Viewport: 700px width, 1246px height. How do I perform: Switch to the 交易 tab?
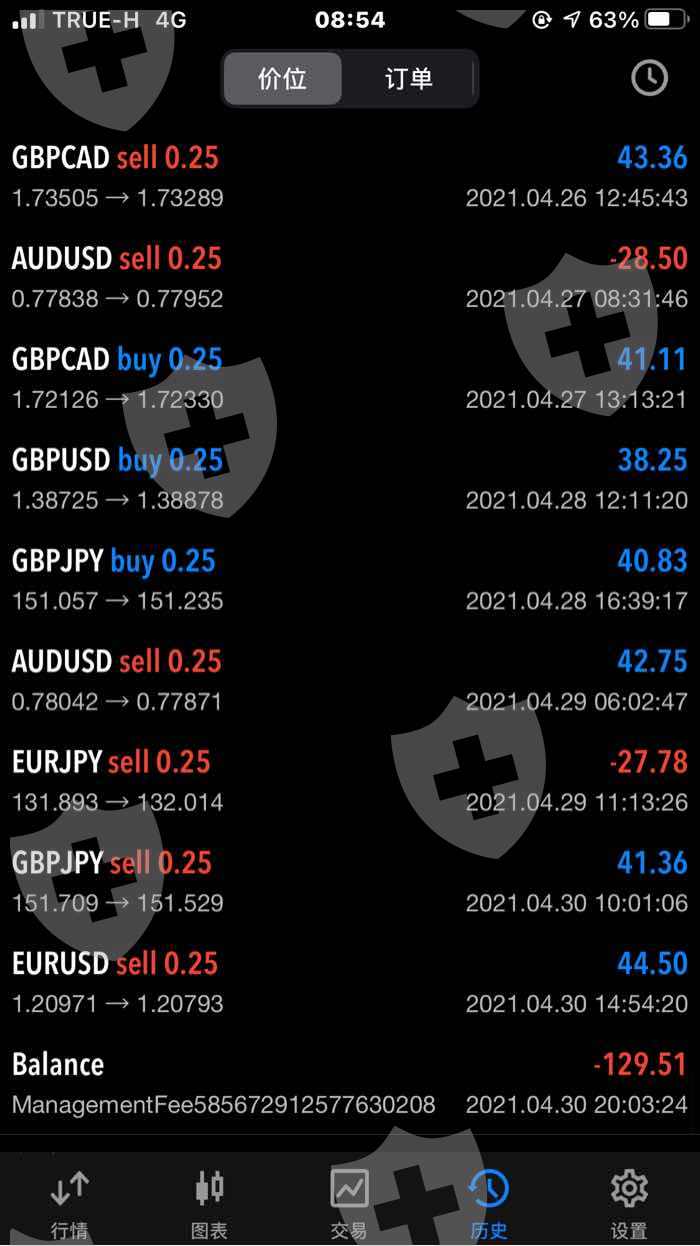(349, 1203)
